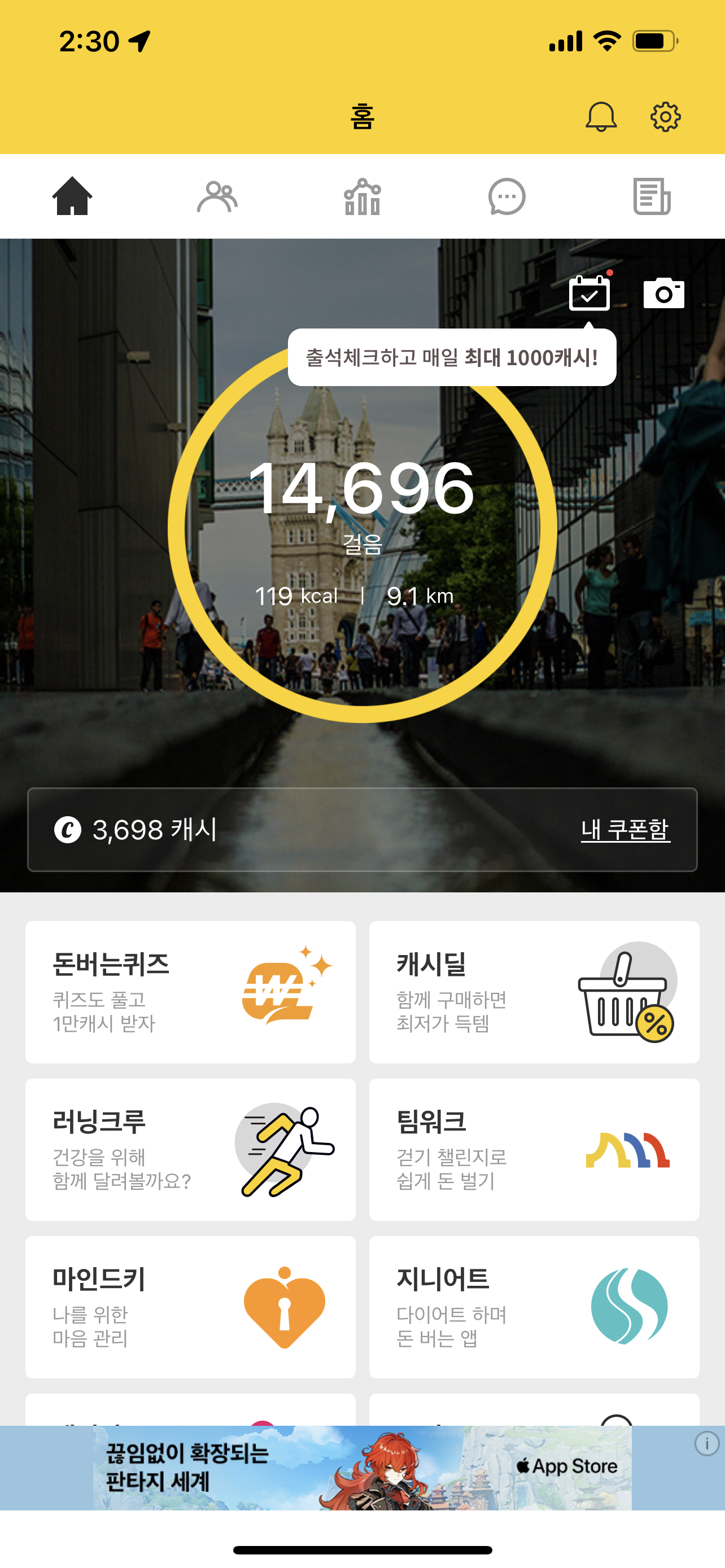725x1568 pixels.
Task: Select the home tab
Action: pyautogui.click(x=72, y=196)
